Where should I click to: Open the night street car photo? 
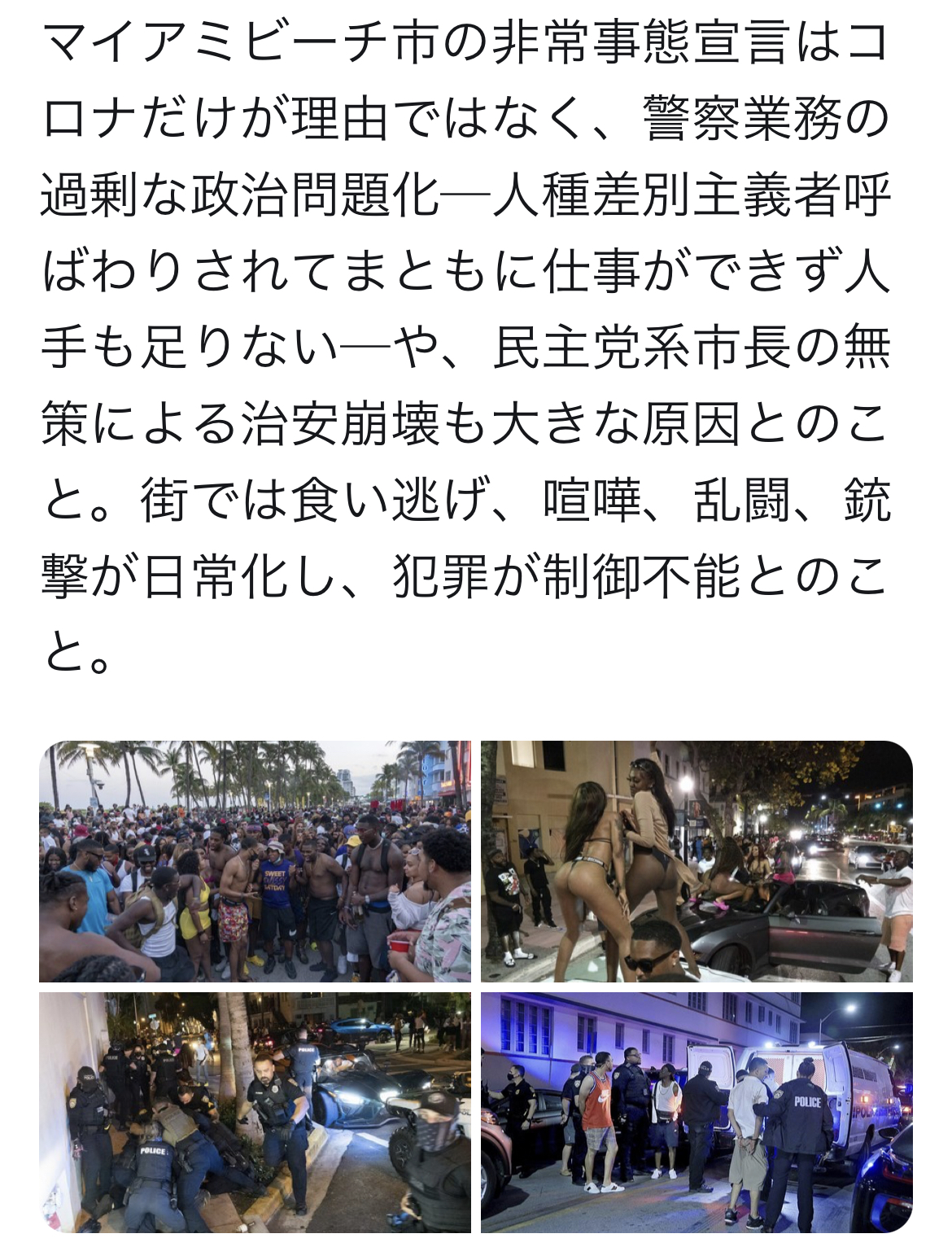pyautogui.click(x=697, y=860)
